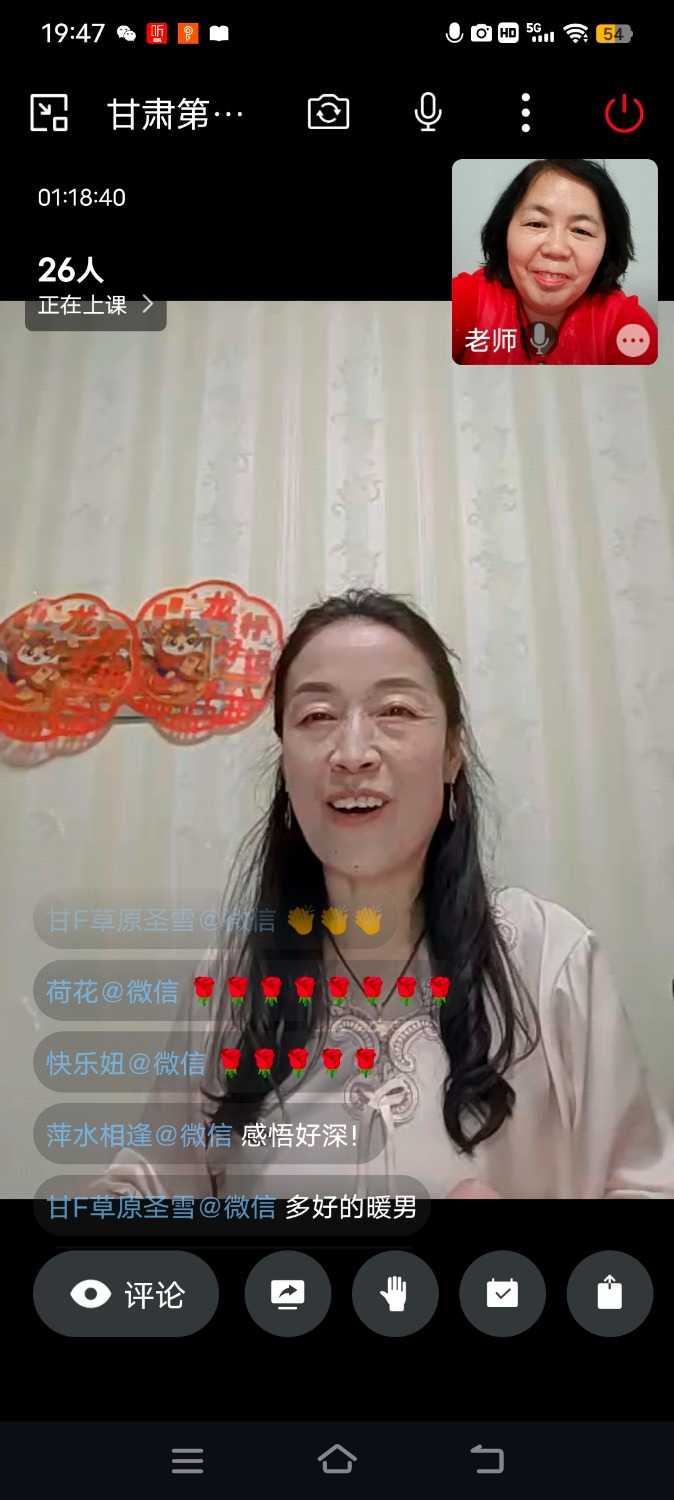674x1500 pixels.
Task: Open the screen share button
Action: [288, 1294]
